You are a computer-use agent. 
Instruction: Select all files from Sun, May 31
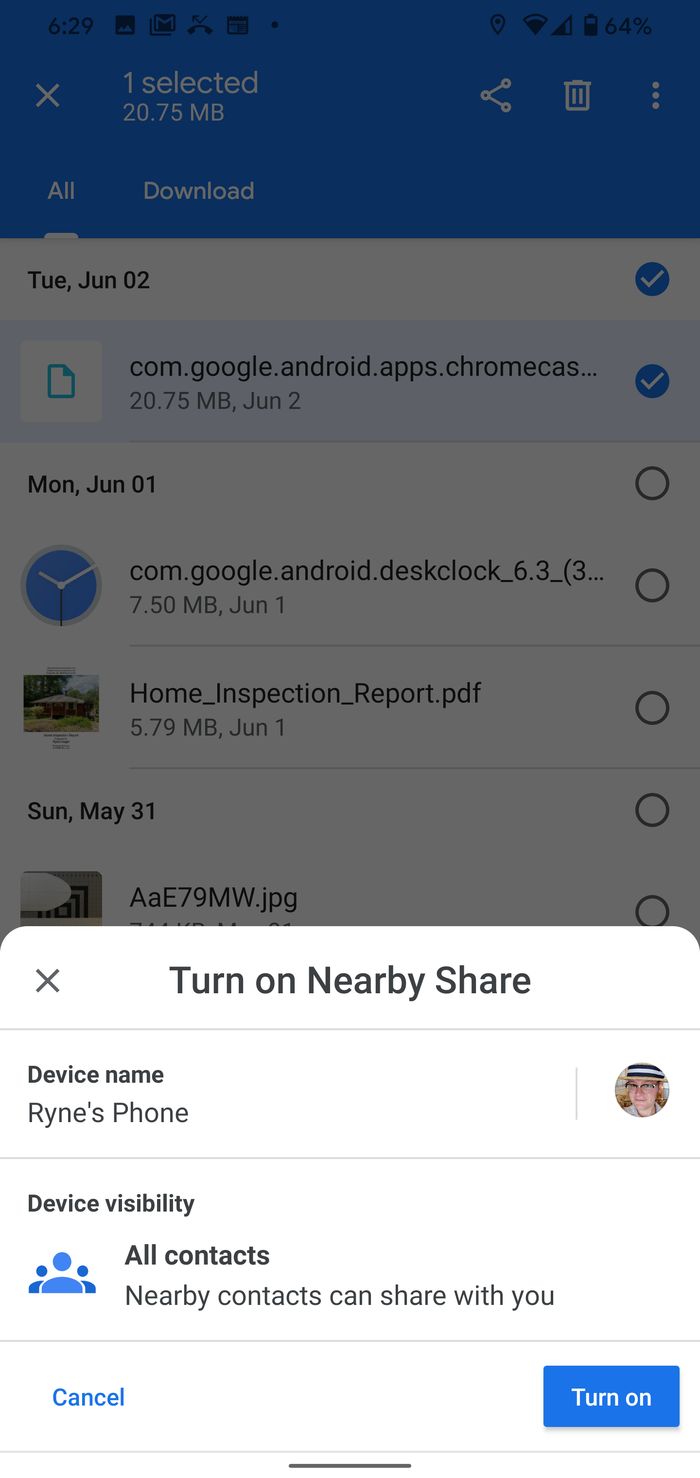click(x=652, y=810)
